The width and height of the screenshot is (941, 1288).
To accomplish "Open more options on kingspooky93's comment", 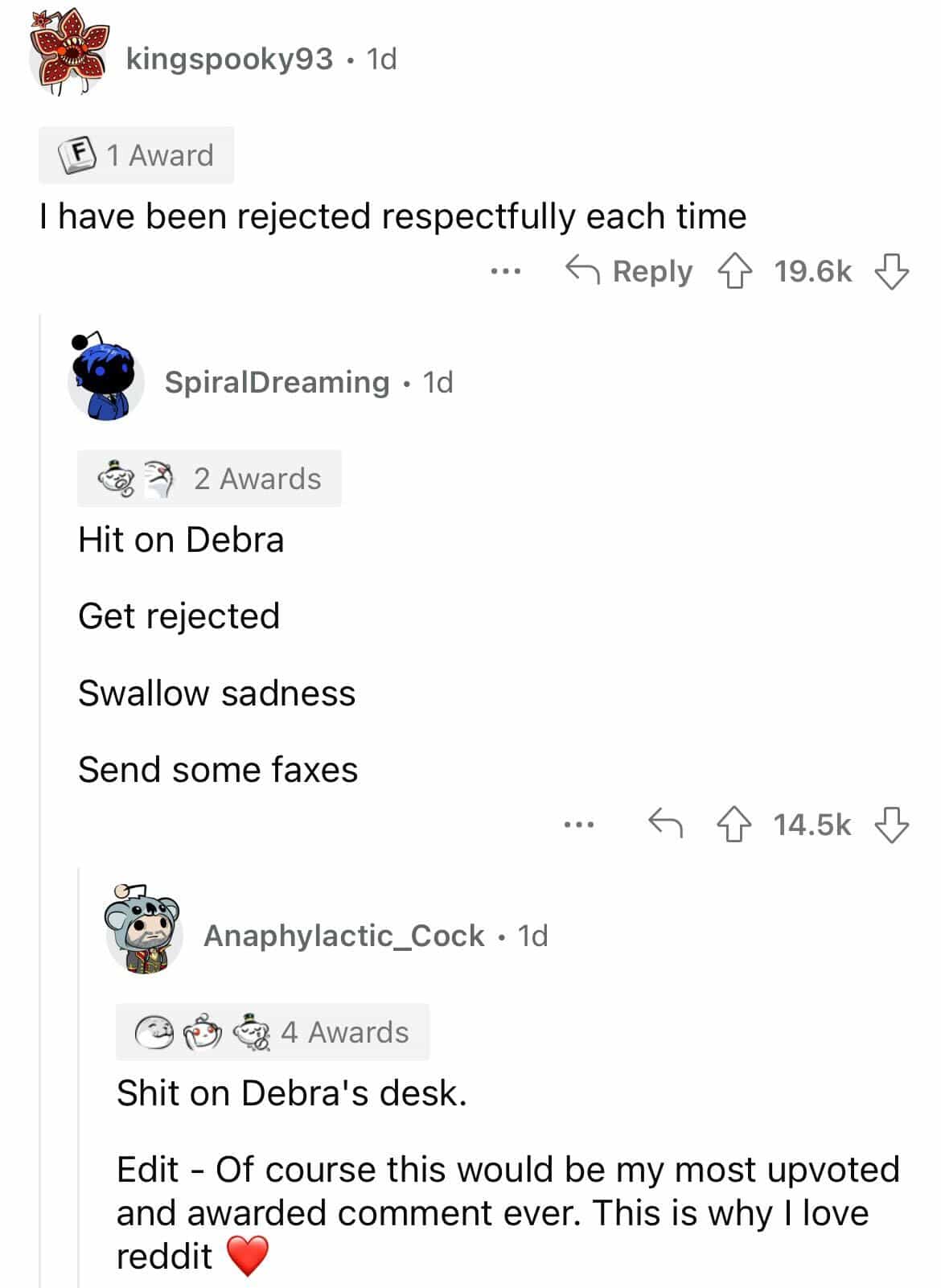I will [506, 272].
